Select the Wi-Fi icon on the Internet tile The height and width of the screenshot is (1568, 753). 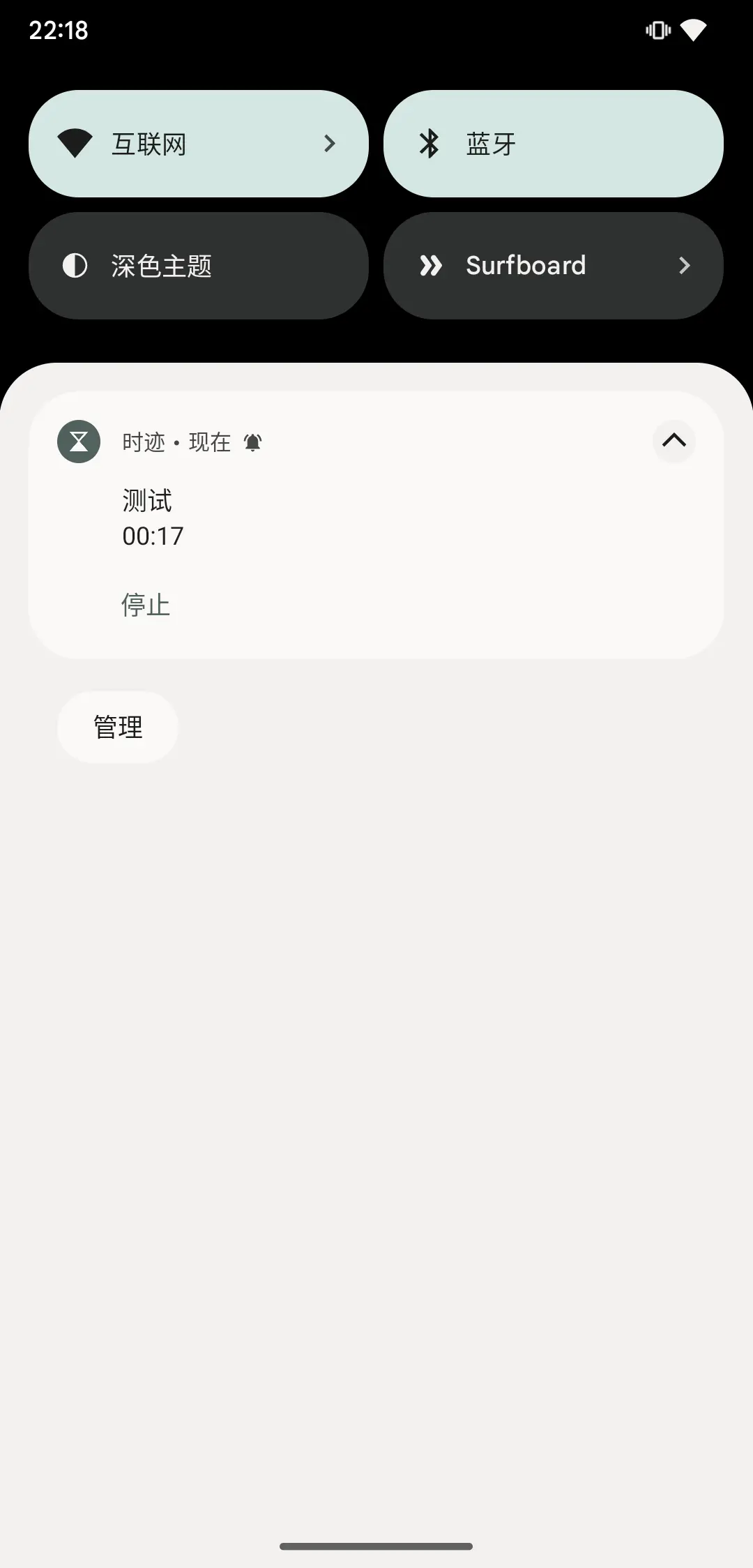point(75,143)
